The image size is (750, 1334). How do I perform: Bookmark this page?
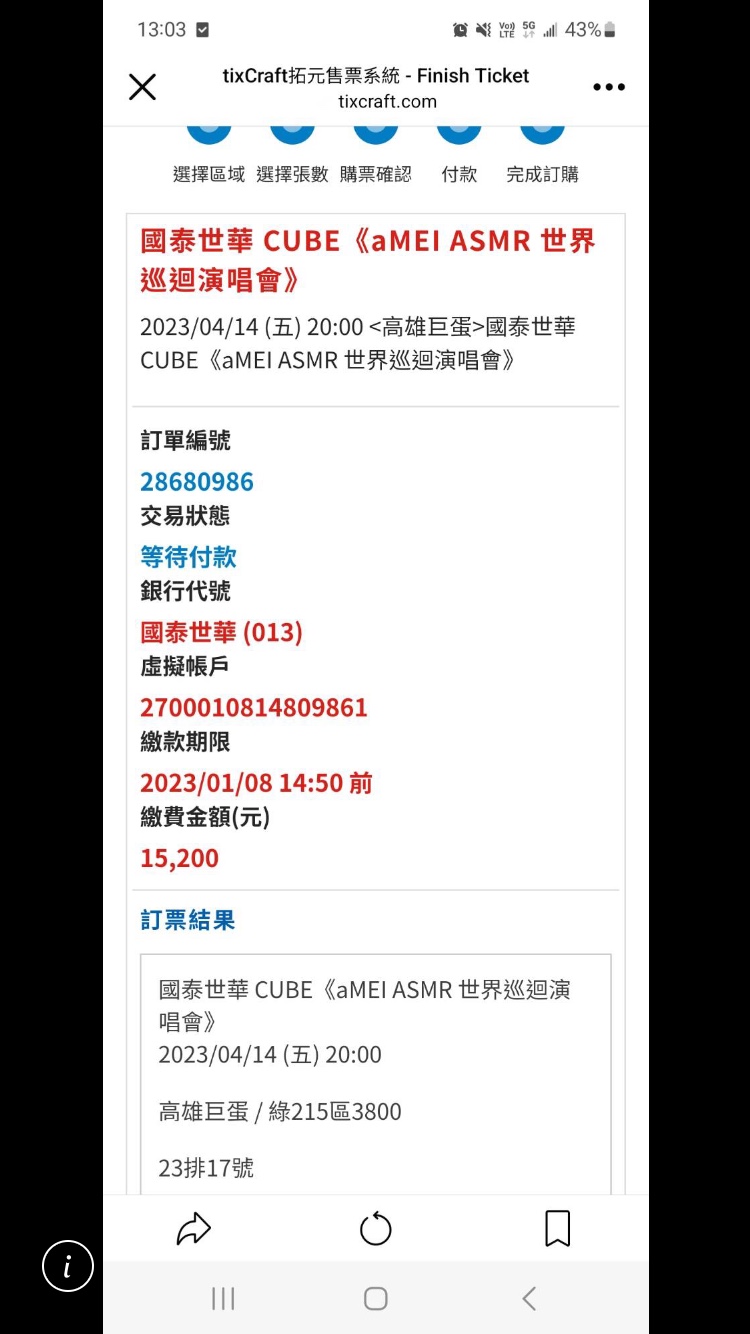(558, 1228)
